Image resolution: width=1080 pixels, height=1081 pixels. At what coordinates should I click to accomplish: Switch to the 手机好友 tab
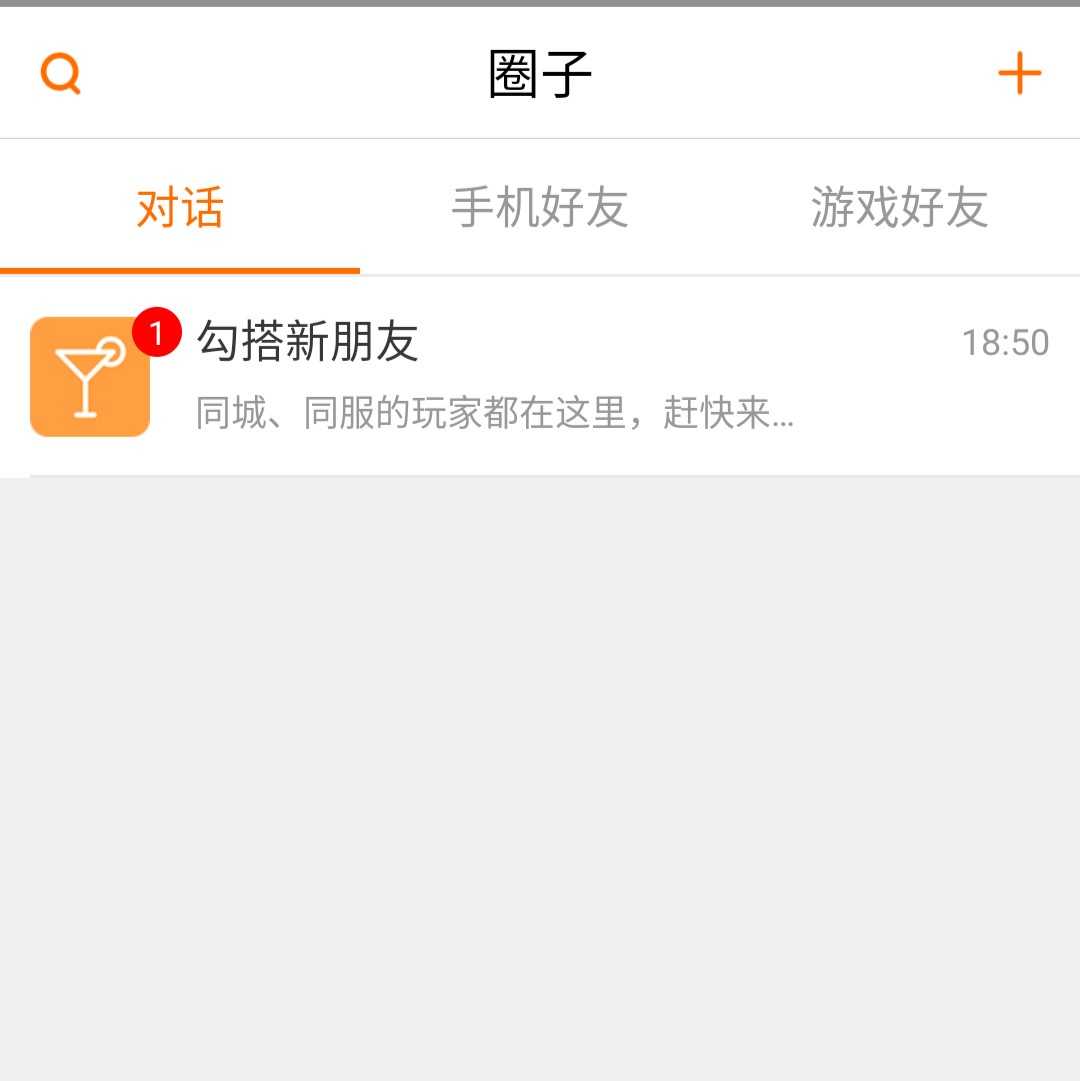tap(540, 208)
